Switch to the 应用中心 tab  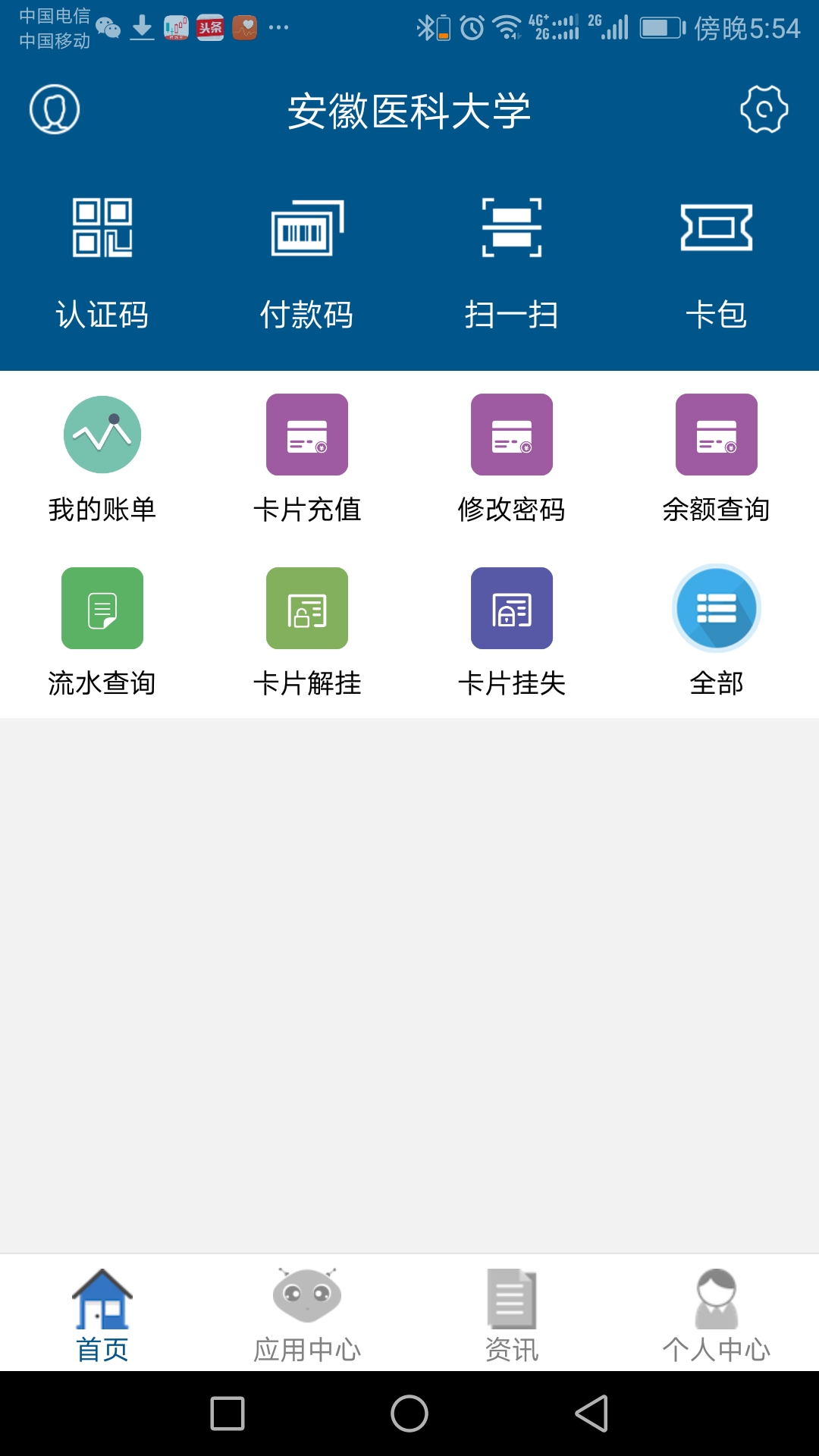point(307,1314)
